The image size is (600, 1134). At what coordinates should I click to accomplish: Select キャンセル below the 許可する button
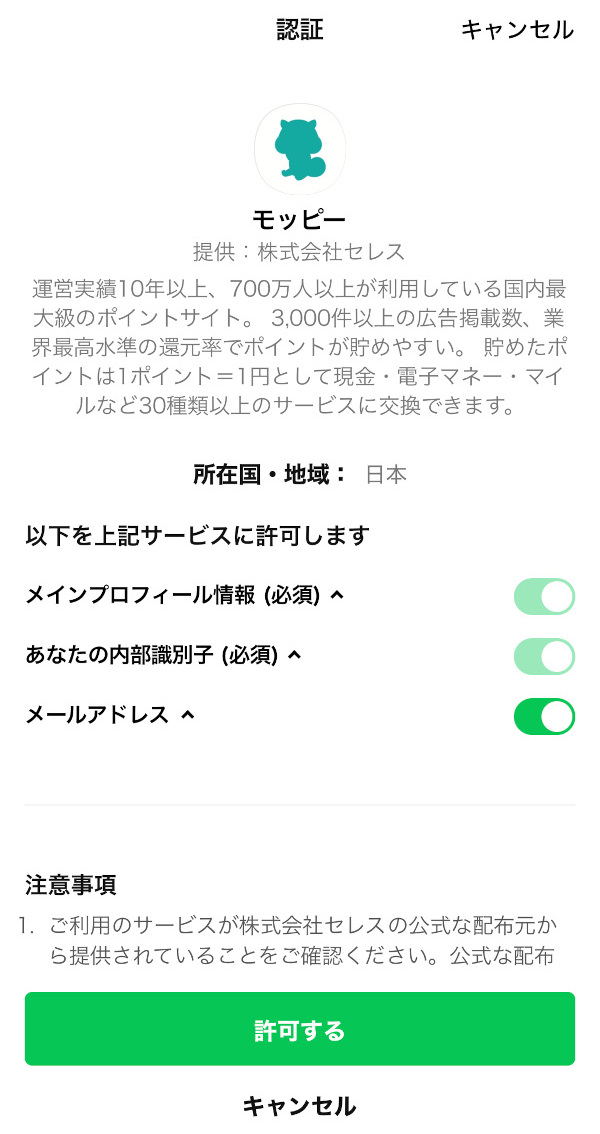click(x=300, y=1106)
